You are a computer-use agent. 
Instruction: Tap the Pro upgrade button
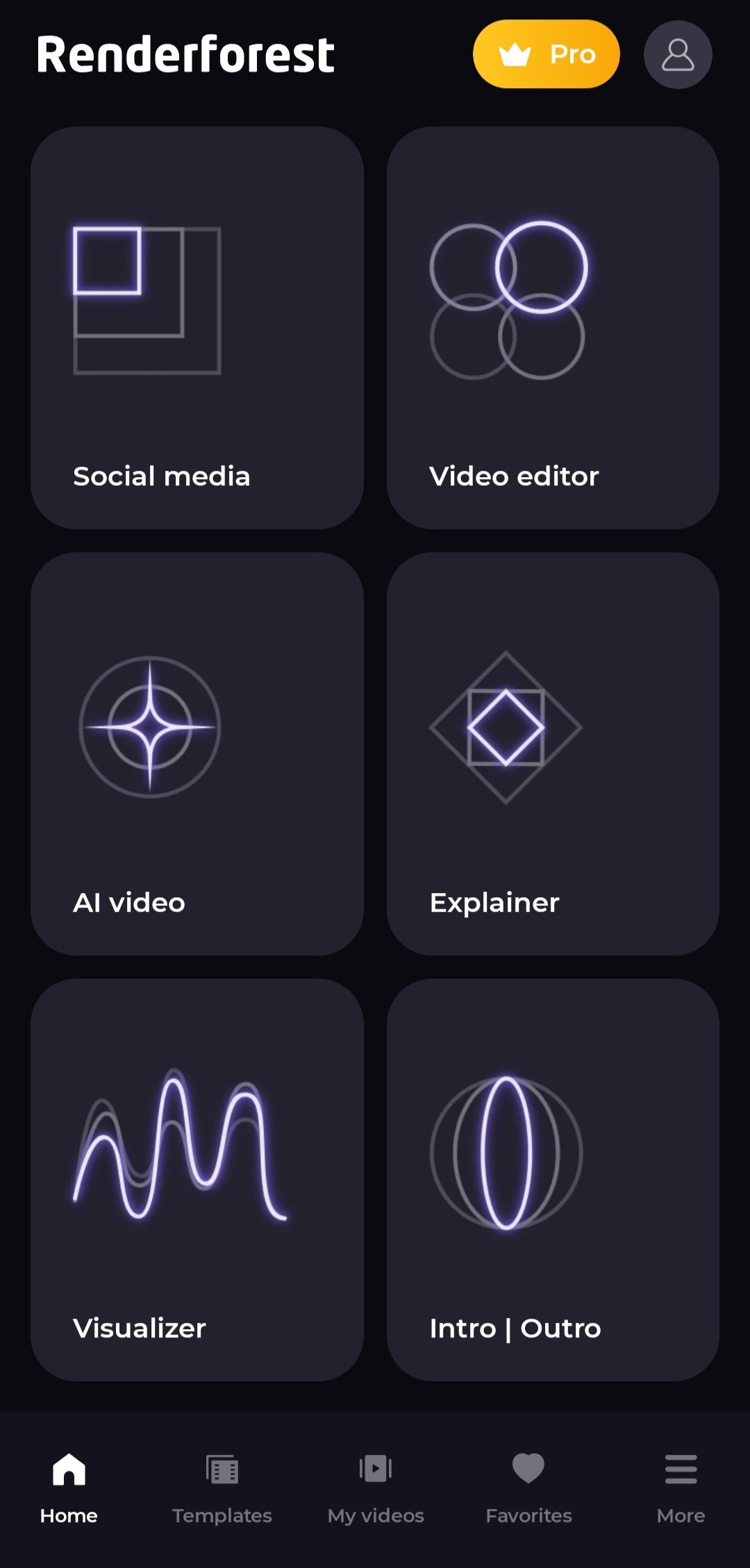(547, 54)
